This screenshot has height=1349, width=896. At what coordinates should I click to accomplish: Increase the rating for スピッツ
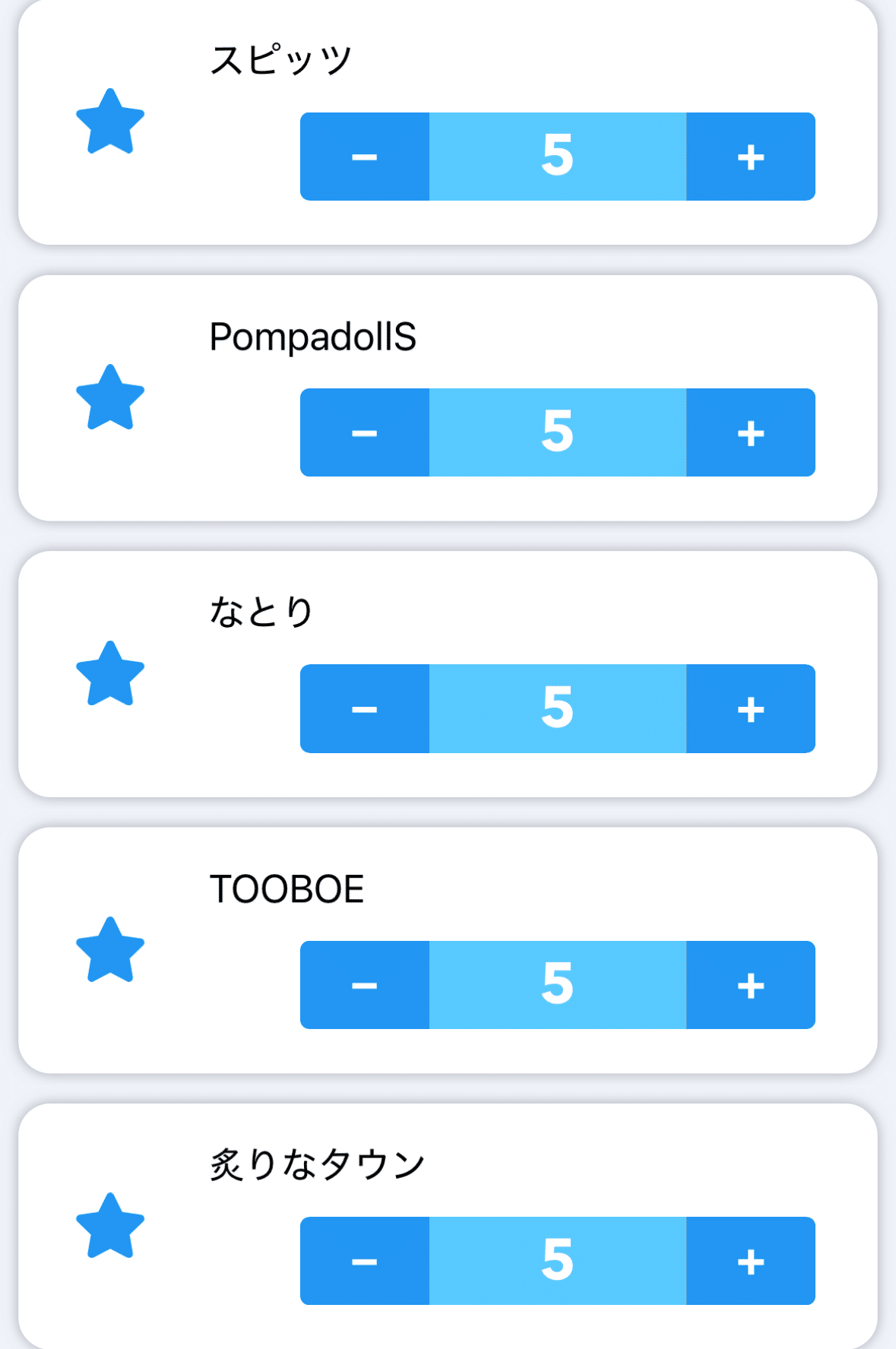(750, 157)
